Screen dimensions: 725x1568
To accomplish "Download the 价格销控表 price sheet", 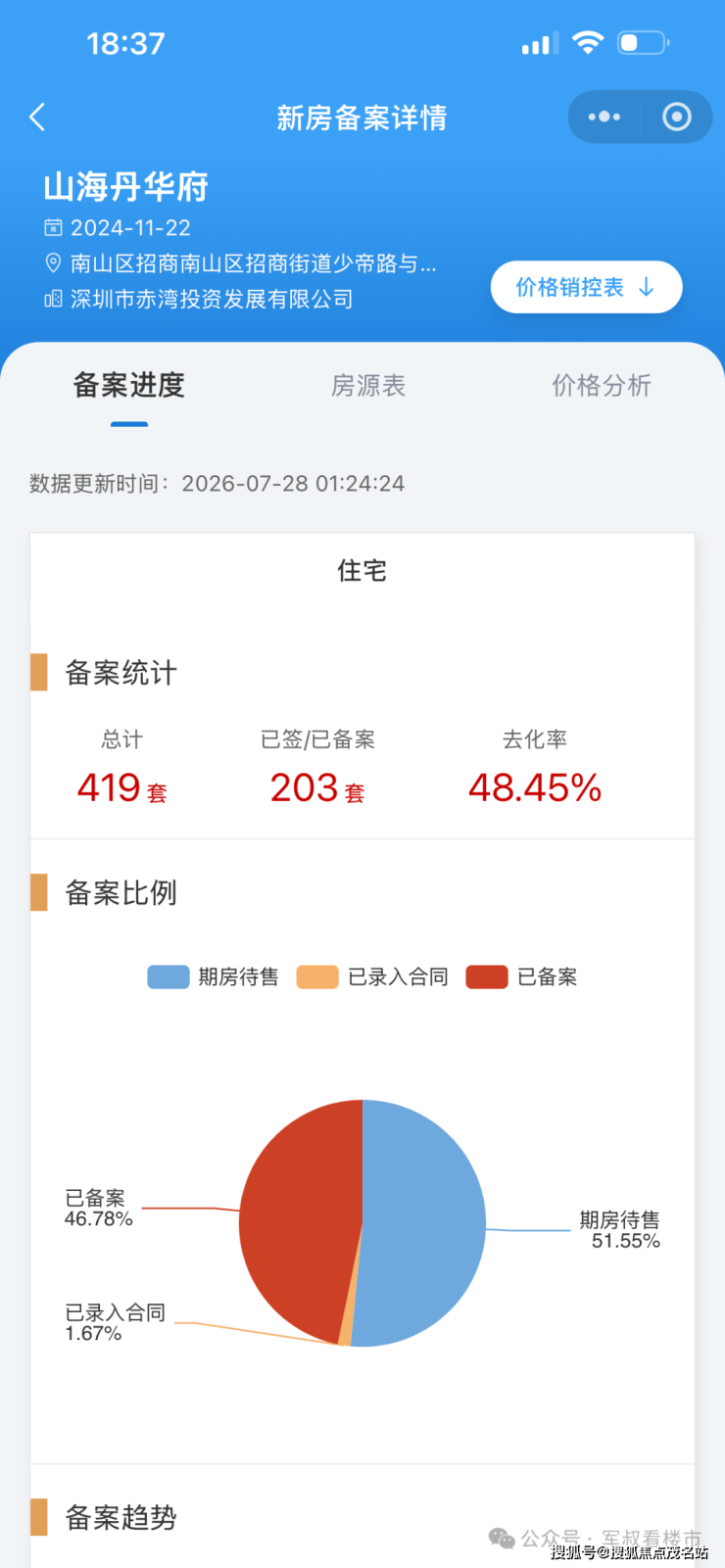I will (x=586, y=287).
